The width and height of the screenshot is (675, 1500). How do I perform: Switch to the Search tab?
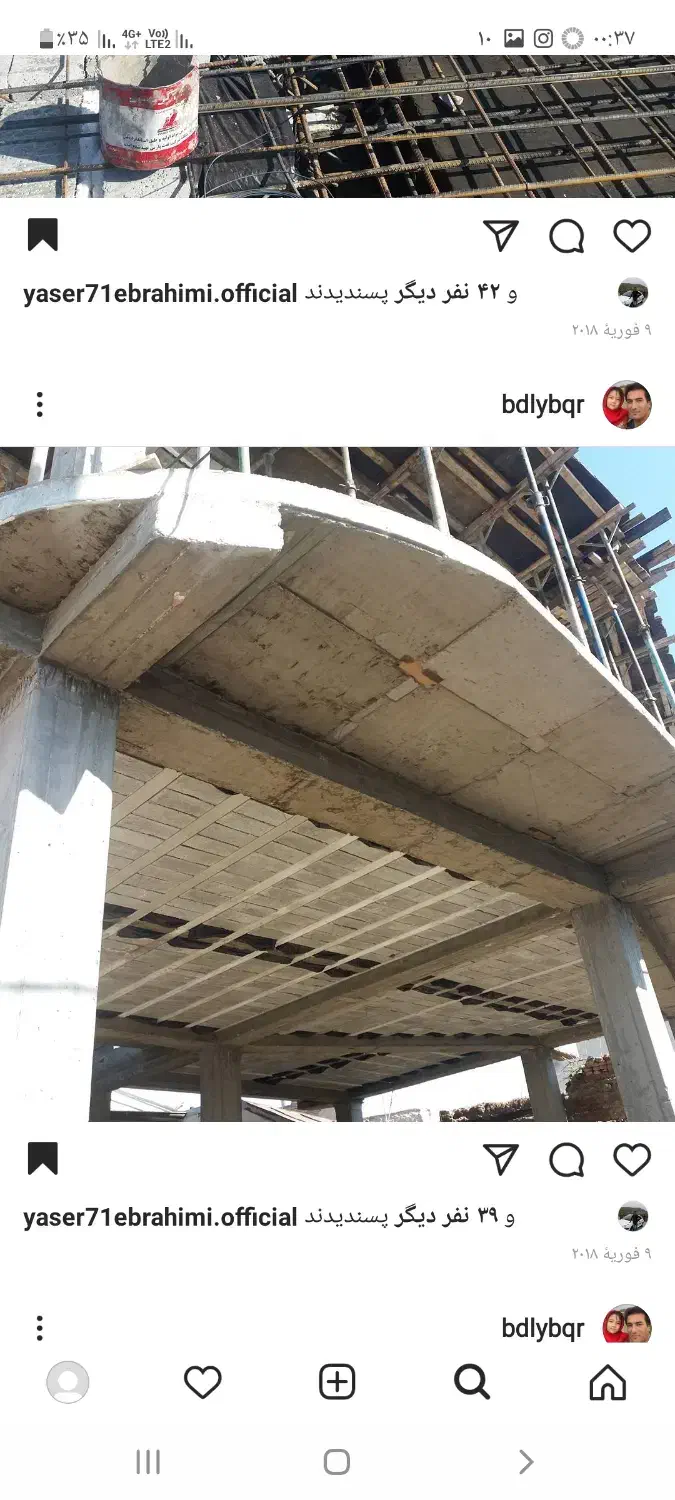point(472,1382)
